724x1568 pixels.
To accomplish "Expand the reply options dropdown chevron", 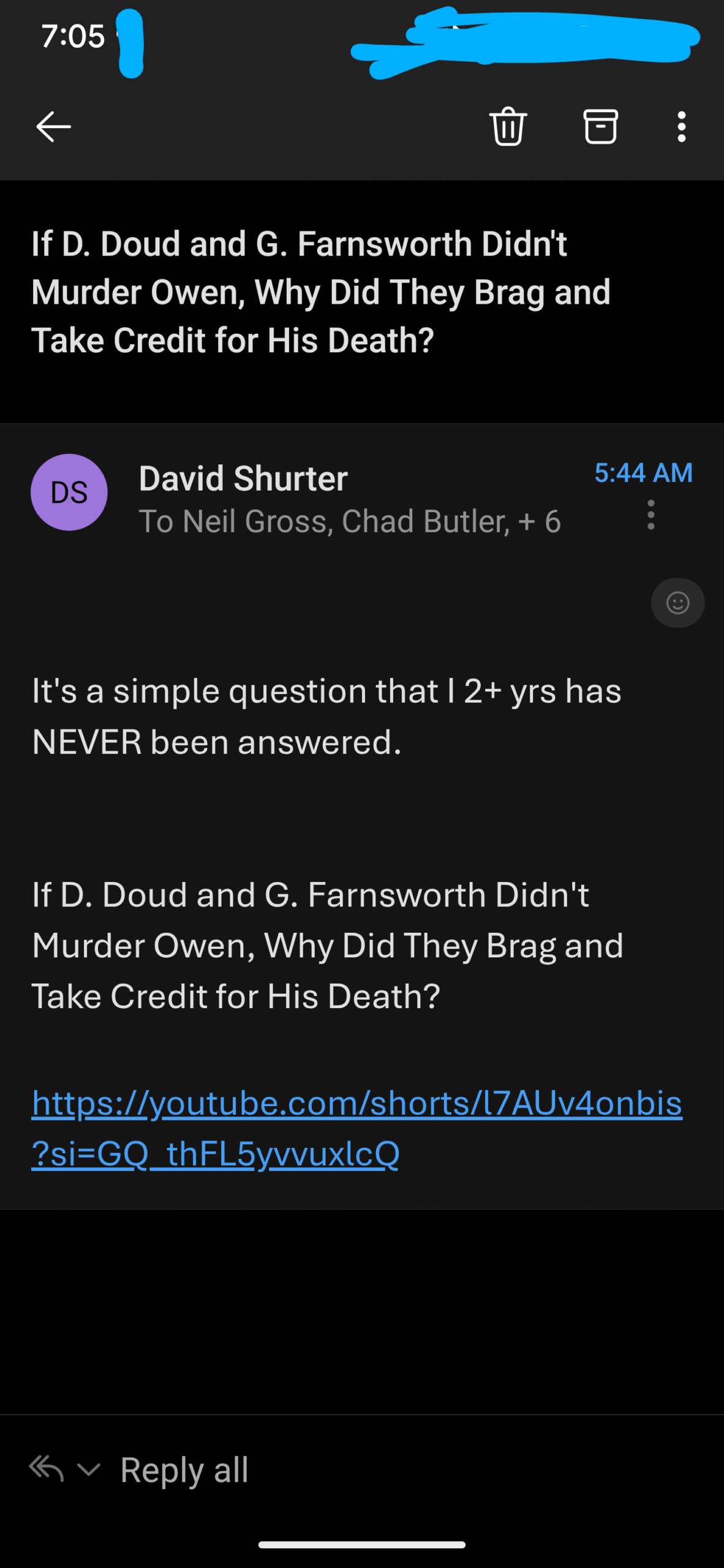I will pyautogui.click(x=89, y=1469).
